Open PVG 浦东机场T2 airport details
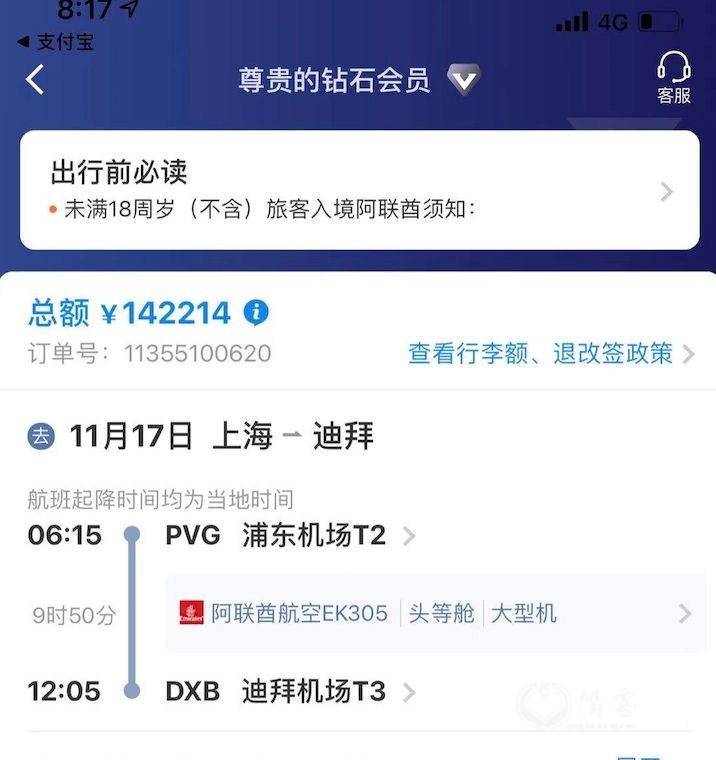The width and height of the screenshot is (716, 760). click(290, 535)
